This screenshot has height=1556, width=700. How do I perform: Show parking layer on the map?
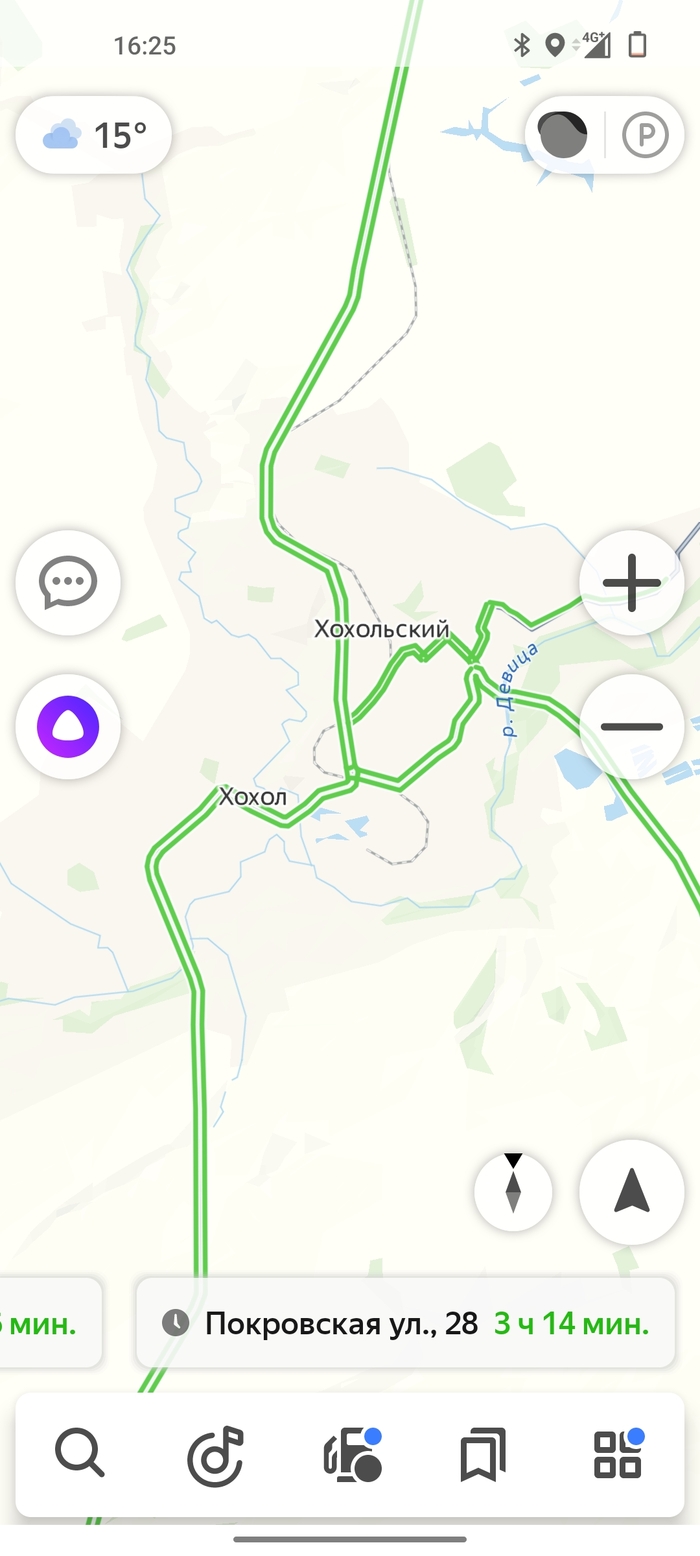coord(645,135)
